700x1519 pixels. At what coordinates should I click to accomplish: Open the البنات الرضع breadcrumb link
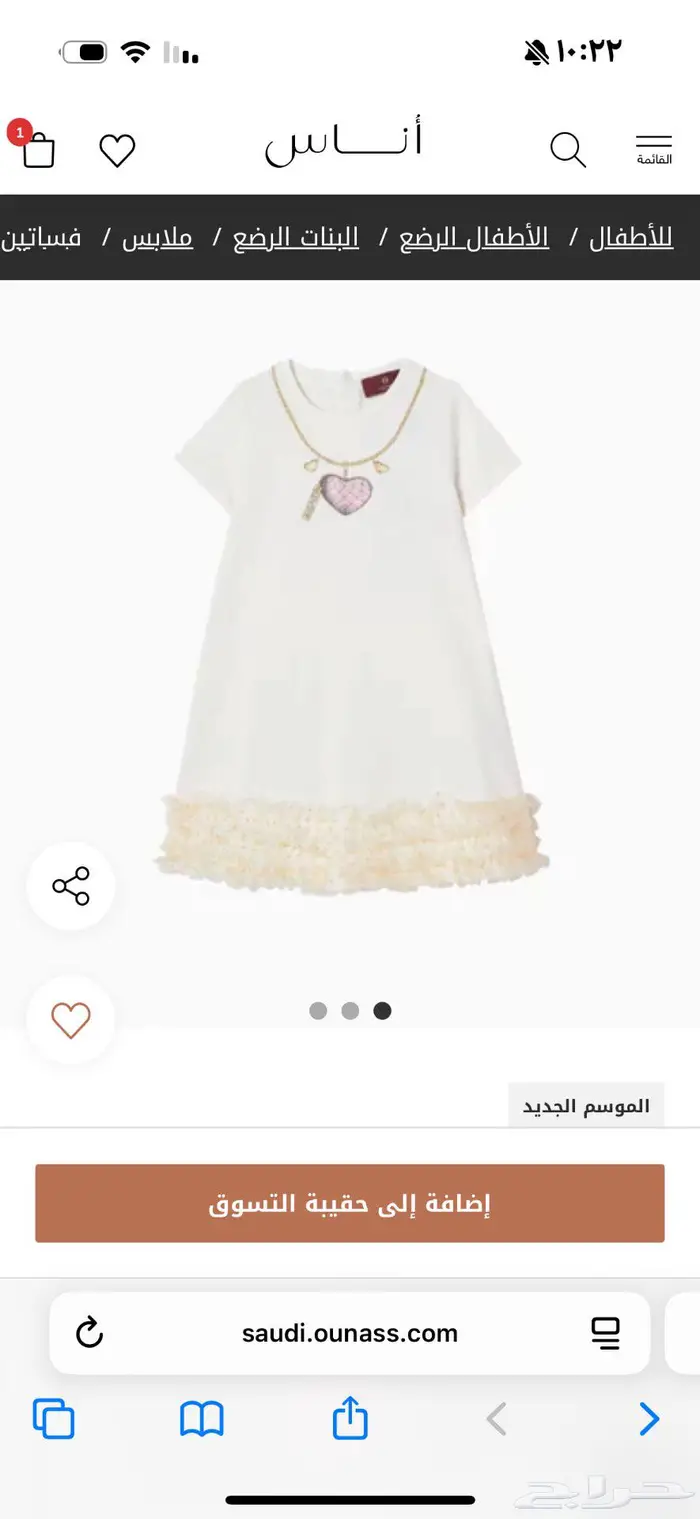[x=296, y=238]
